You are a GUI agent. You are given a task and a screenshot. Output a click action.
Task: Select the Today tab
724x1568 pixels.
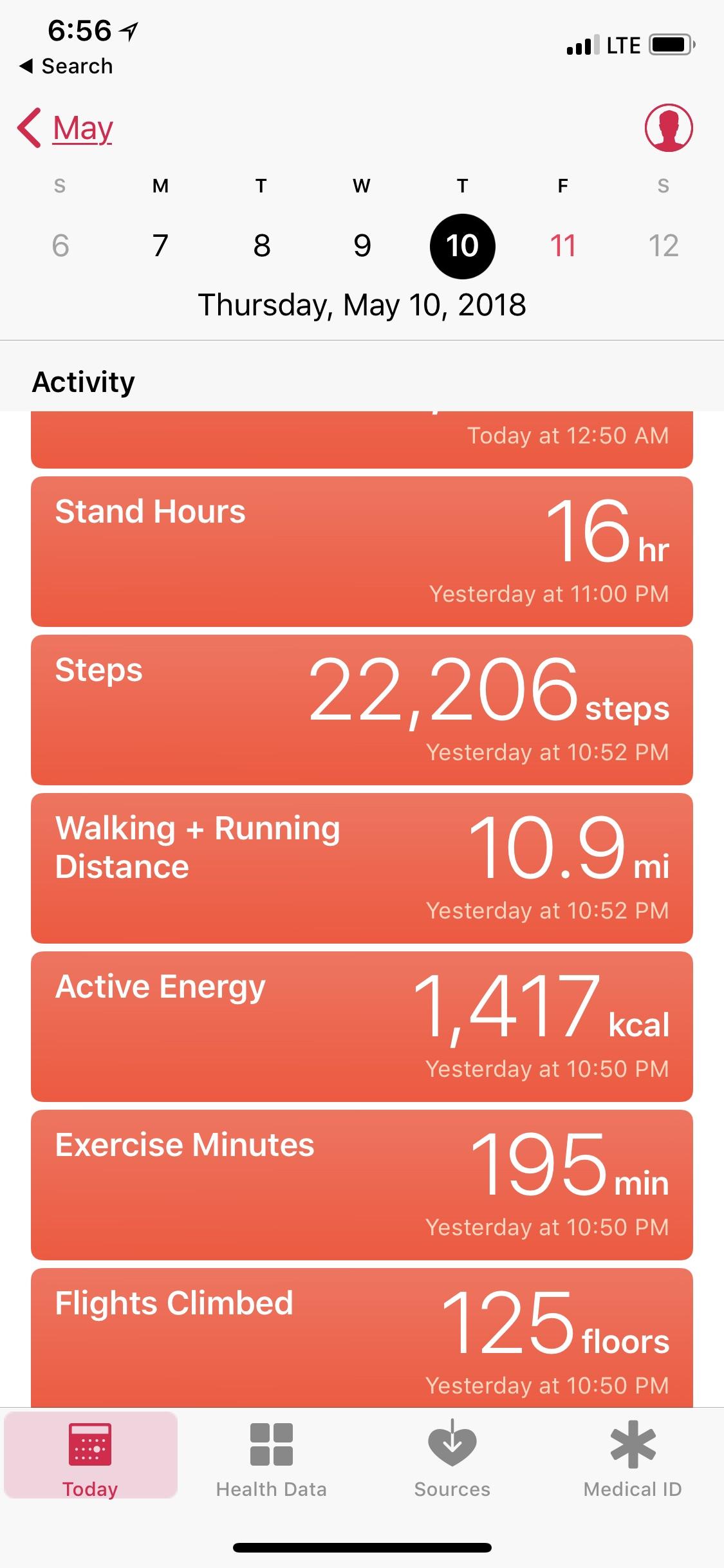[90, 1459]
